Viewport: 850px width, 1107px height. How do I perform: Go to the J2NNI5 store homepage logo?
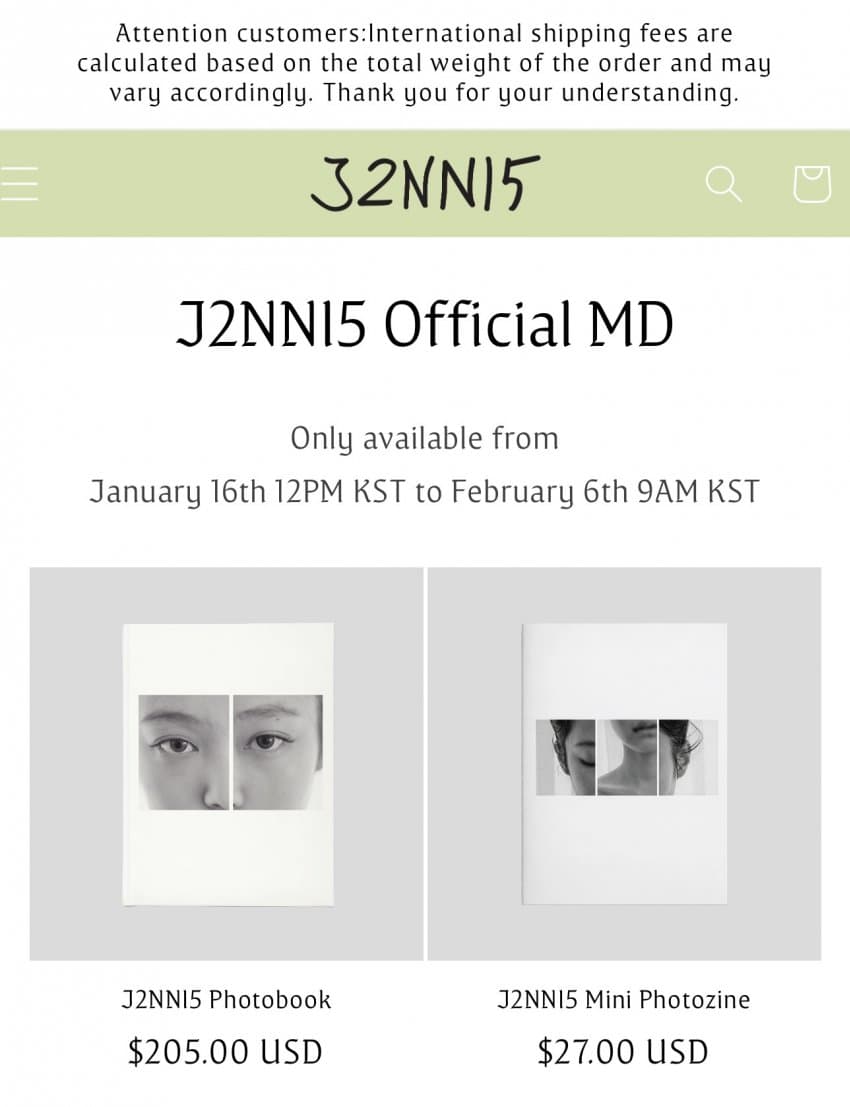424,184
